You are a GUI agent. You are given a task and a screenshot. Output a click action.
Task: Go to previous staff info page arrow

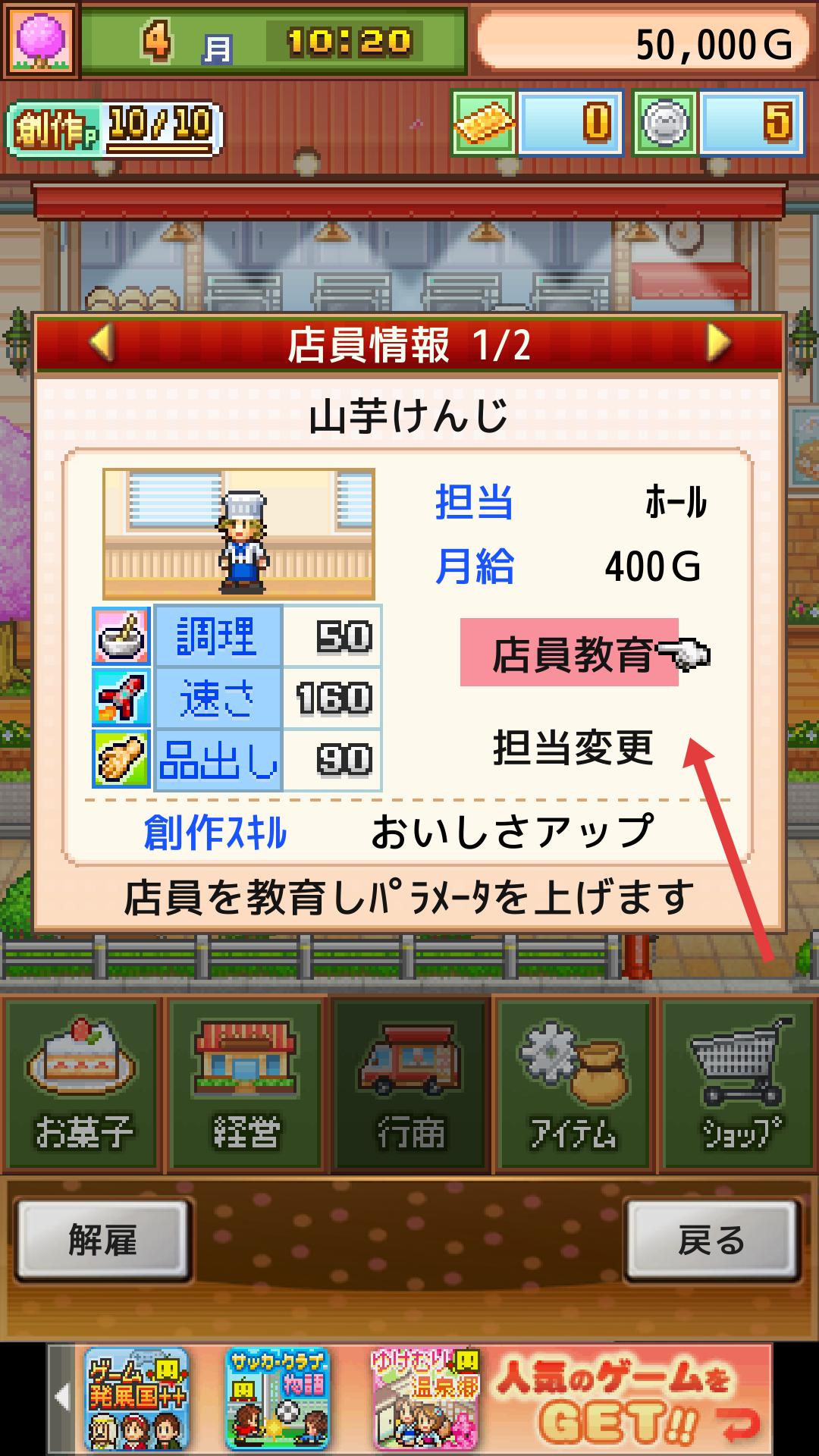(x=101, y=344)
